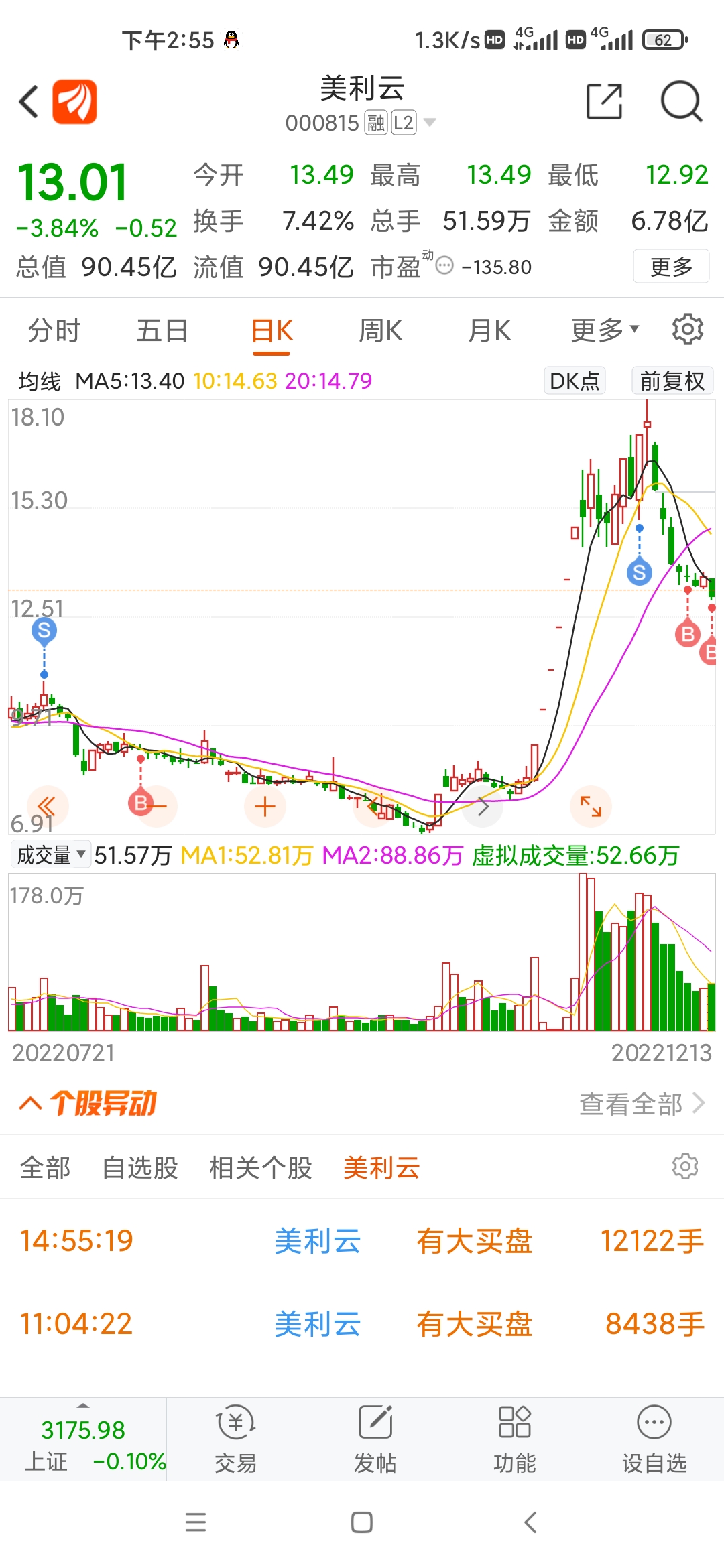This screenshot has height=1568, width=724.
Task: Tap 更多 button for more quote data
Action: point(671,267)
